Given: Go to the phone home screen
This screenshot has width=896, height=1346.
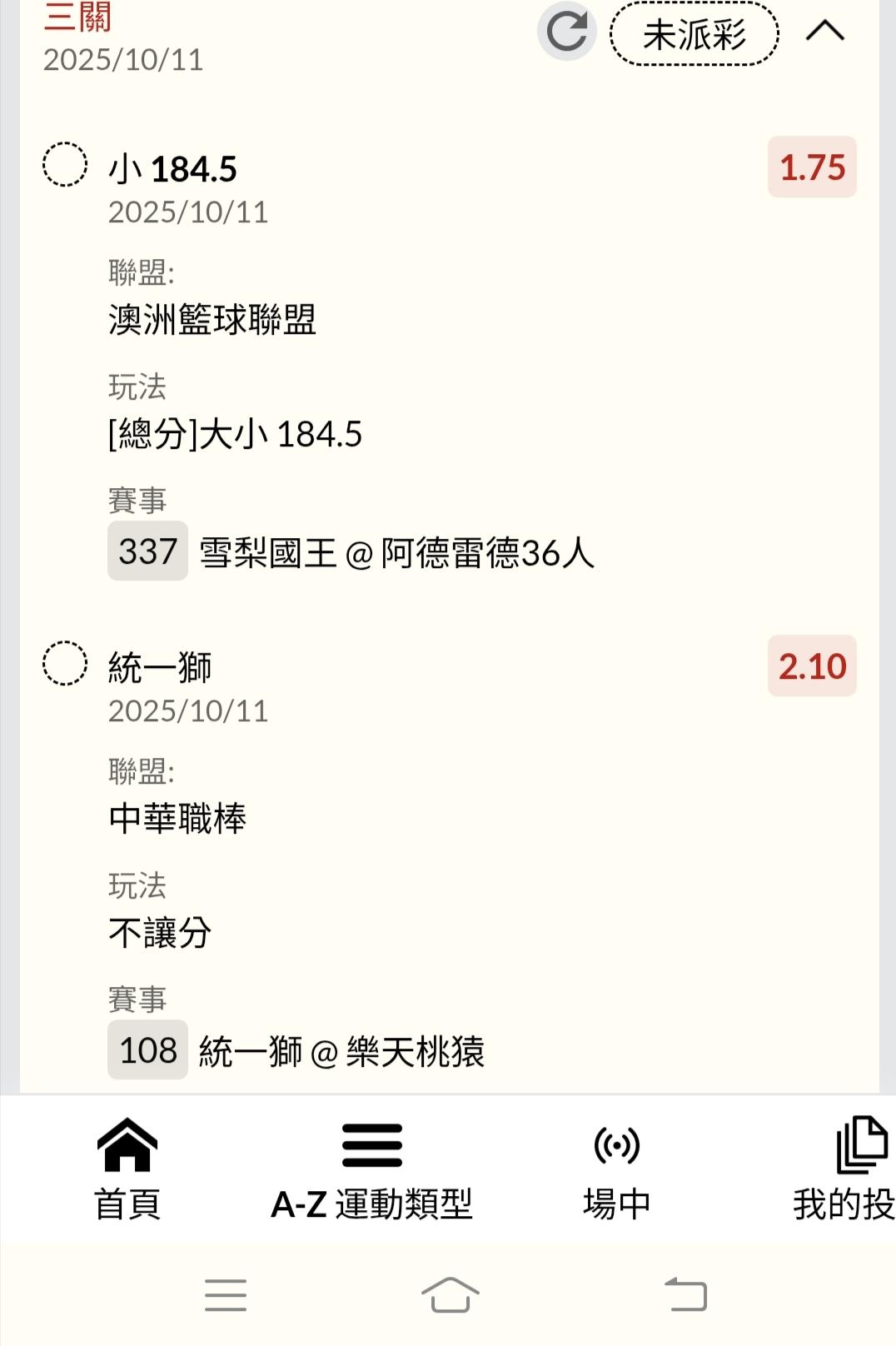Looking at the screenshot, I should (x=450, y=1295).
